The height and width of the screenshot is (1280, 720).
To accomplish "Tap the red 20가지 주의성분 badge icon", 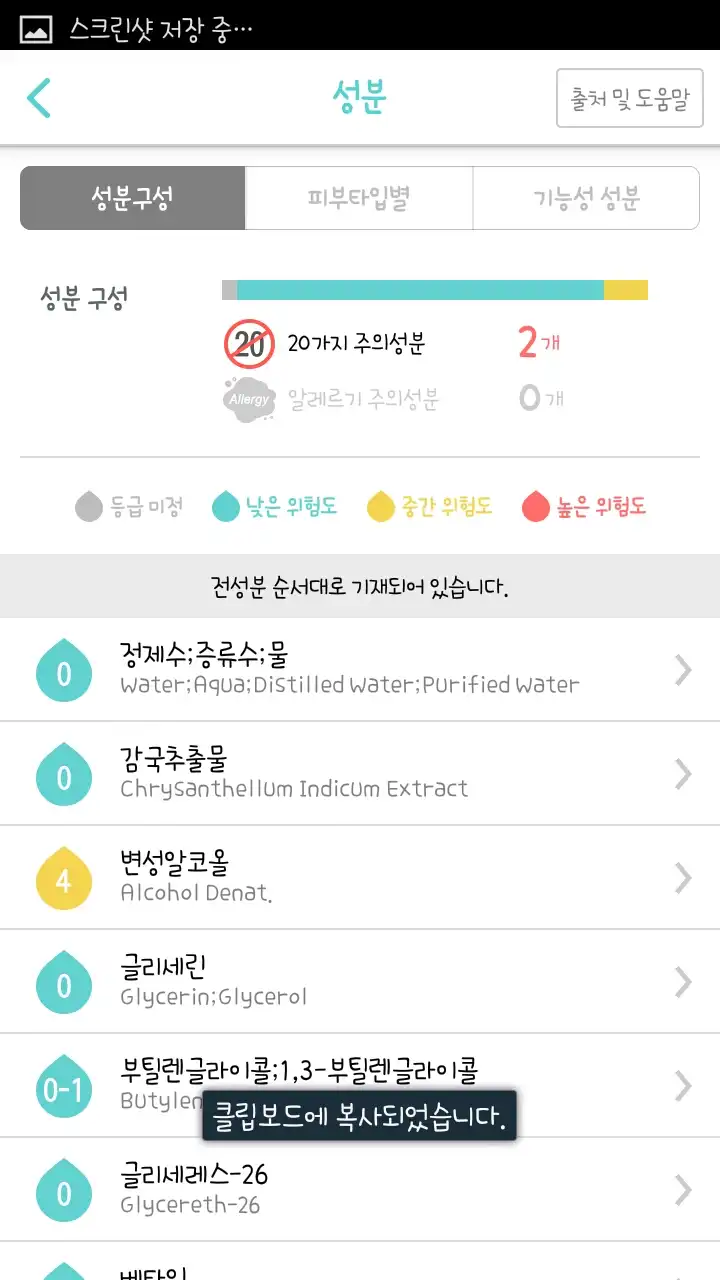I will 248,344.
